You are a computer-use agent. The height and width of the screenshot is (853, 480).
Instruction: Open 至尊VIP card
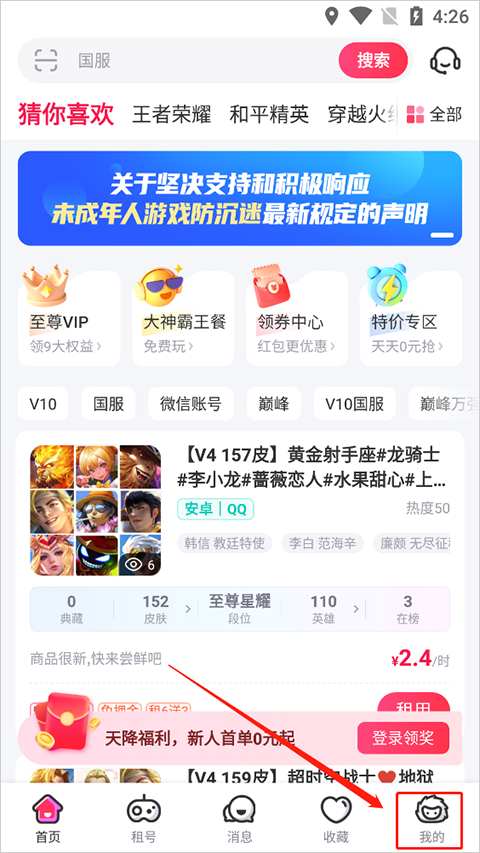69,318
